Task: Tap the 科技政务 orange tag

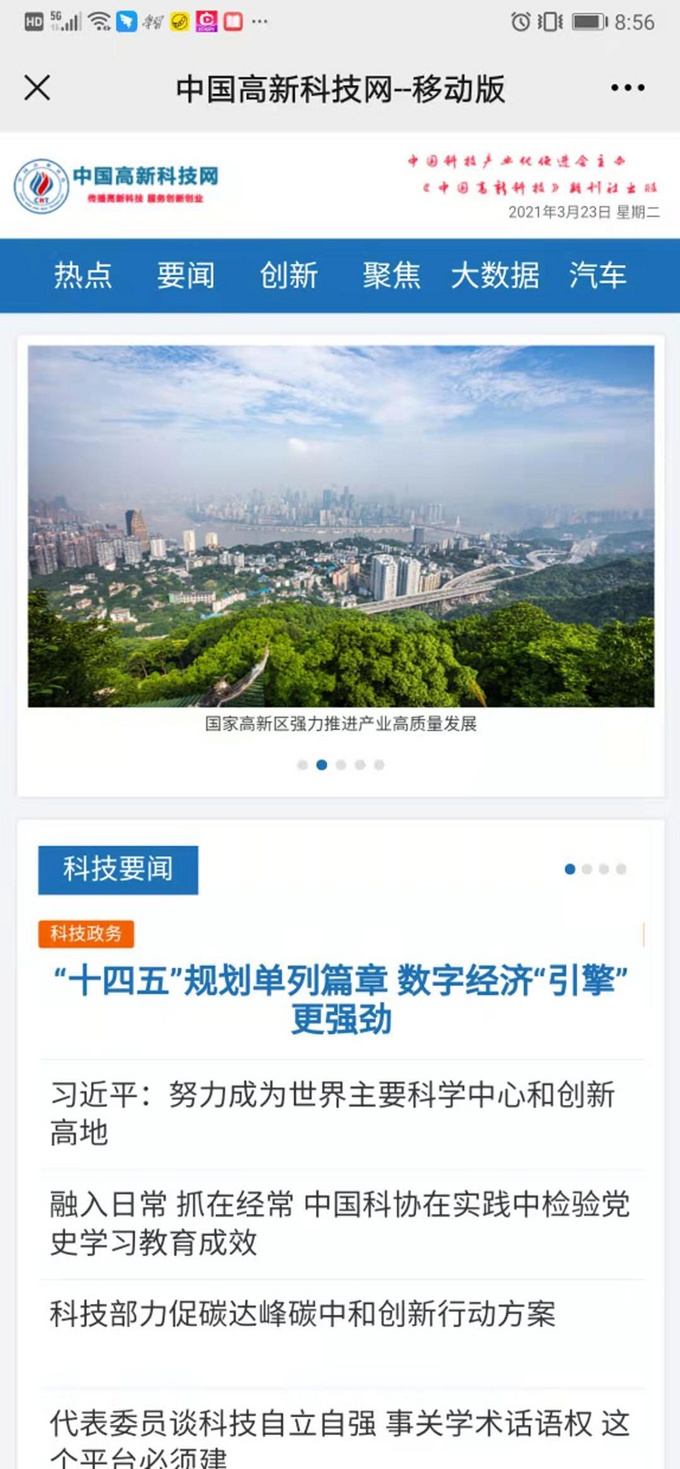Action: pos(86,934)
